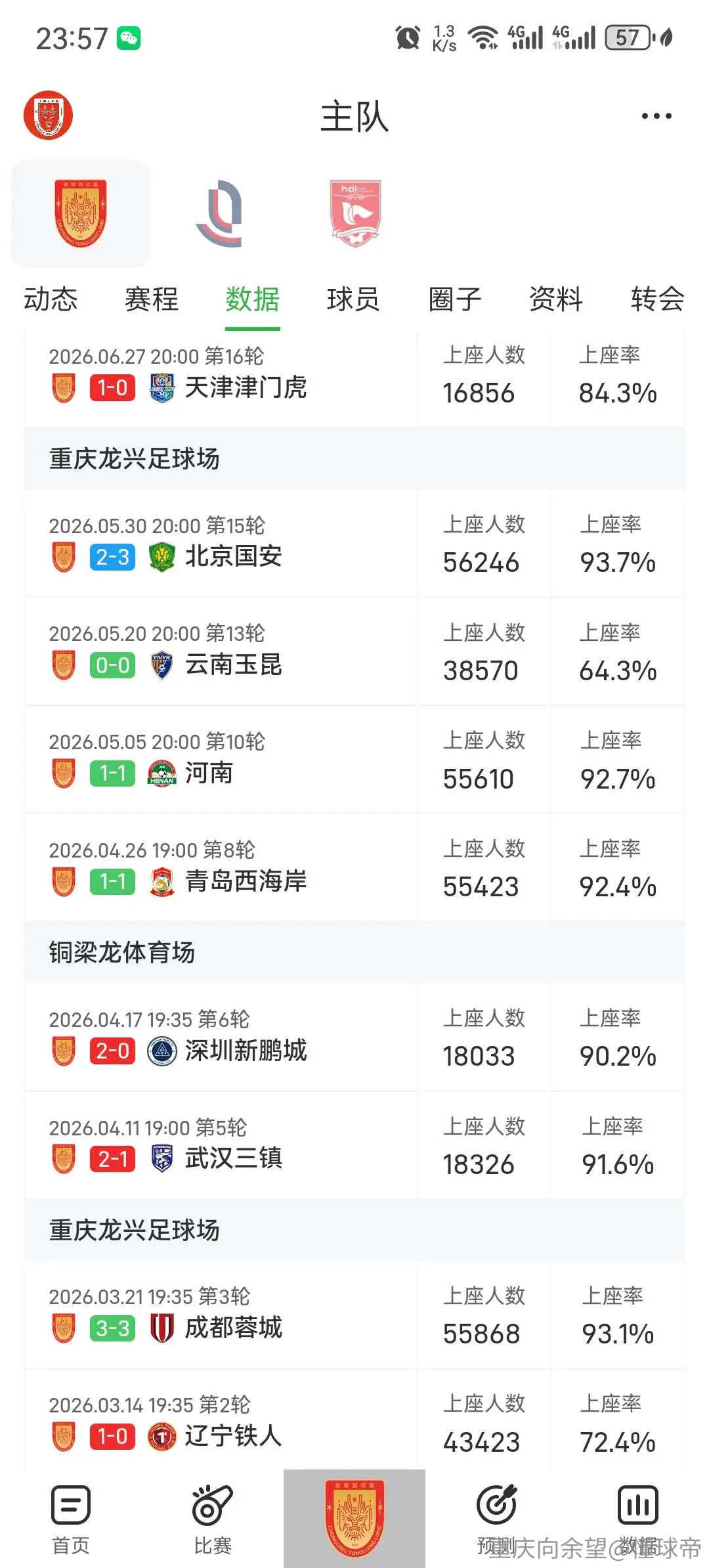The width and height of the screenshot is (709, 1568).
Task: Select the red hdi team logo
Action: coord(355,213)
